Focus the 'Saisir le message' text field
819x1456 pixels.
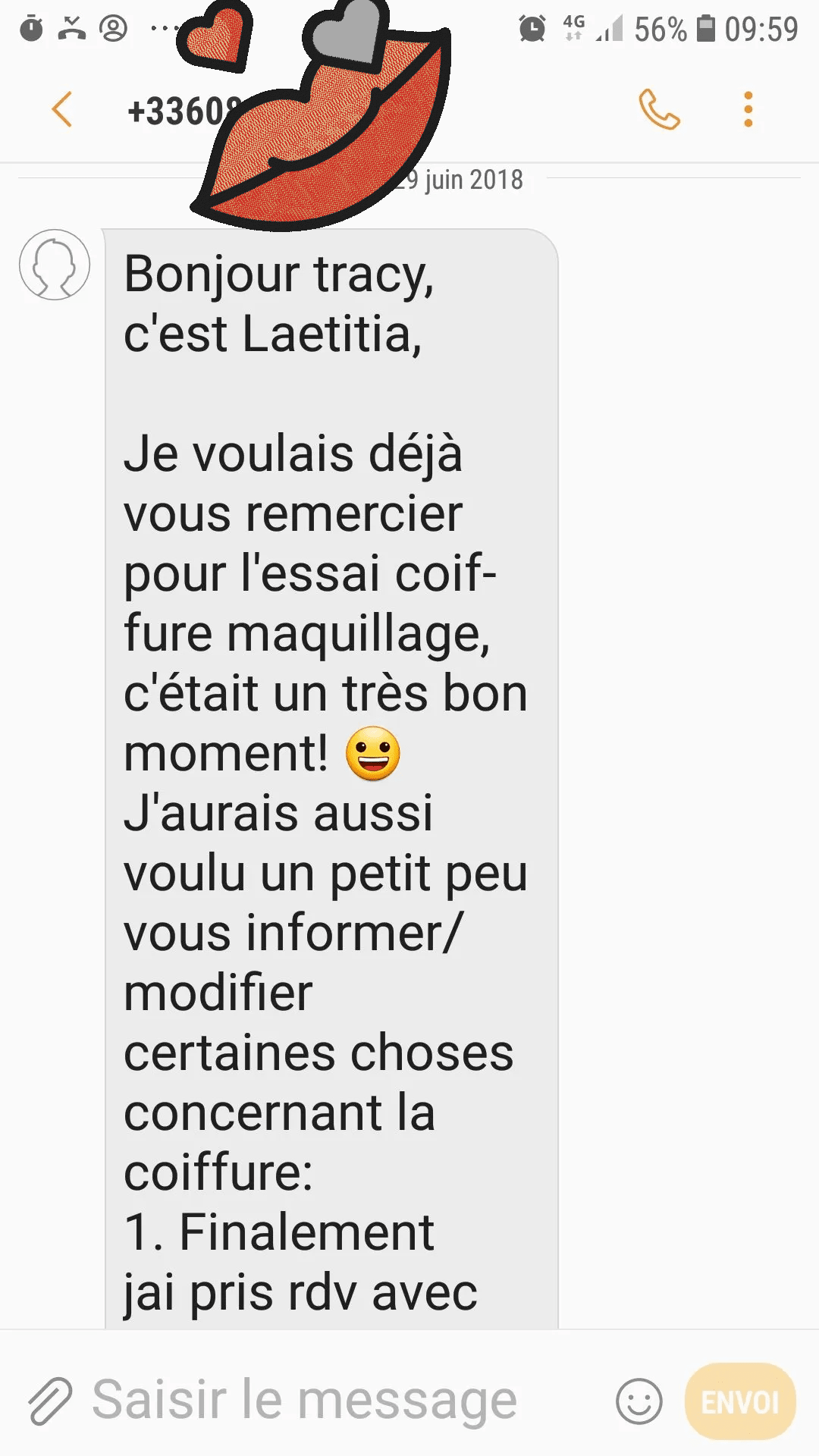pos(334,1400)
